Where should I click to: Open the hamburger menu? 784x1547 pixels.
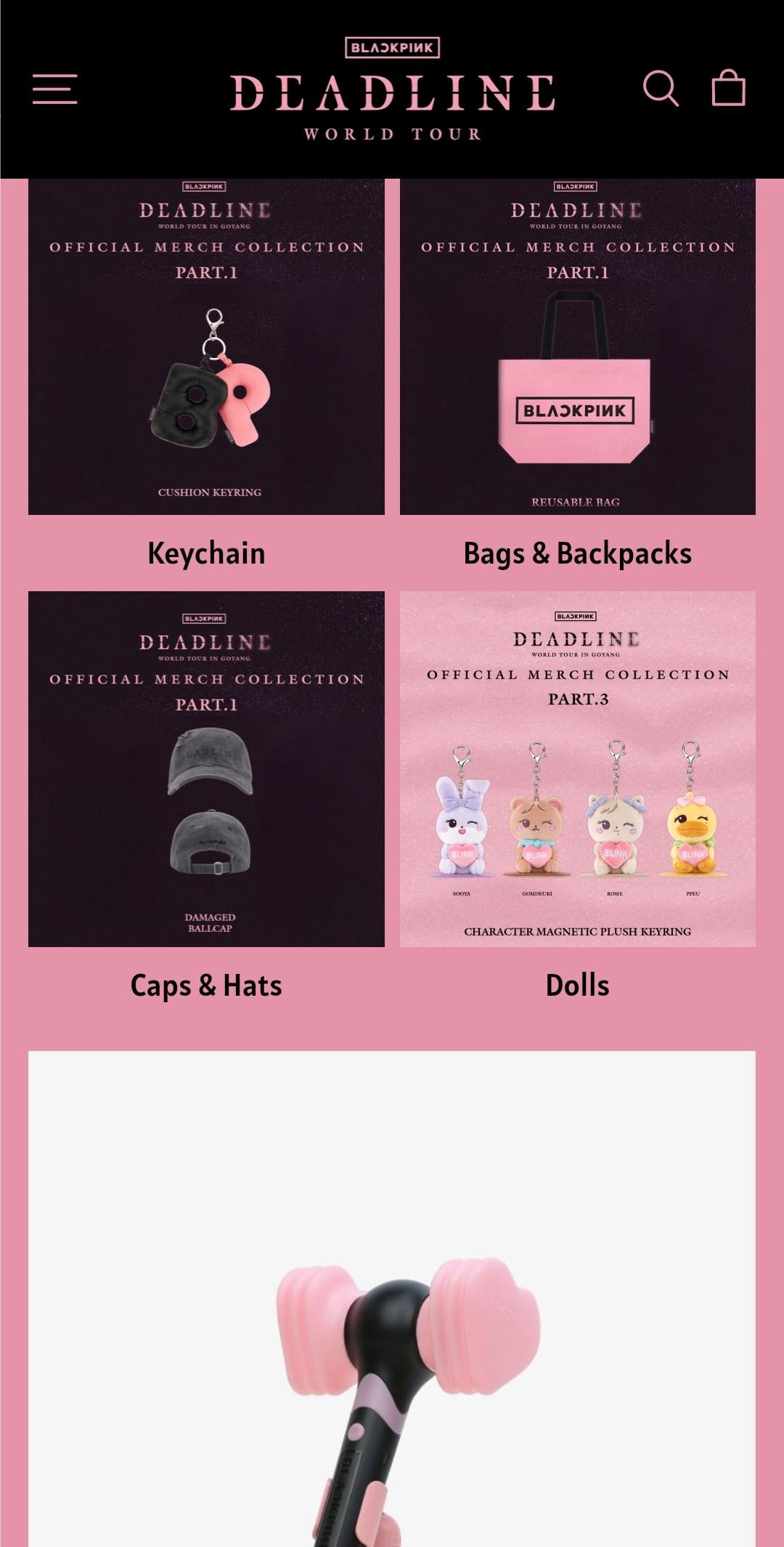(x=54, y=89)
